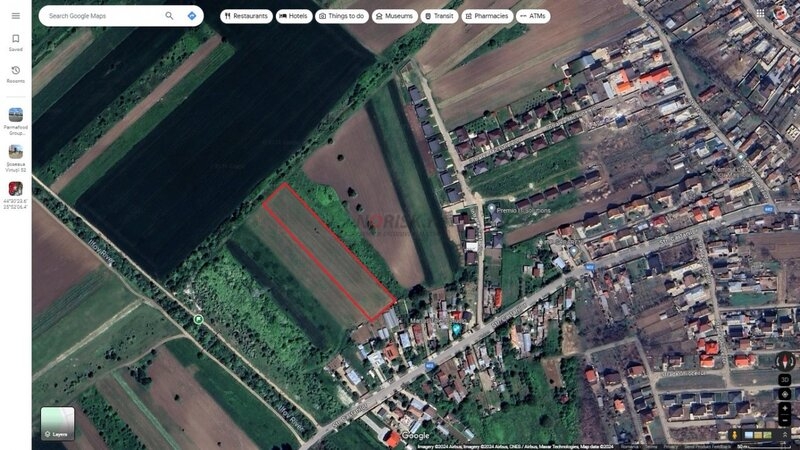Open Google apps grid
Image resolution: width=800 pixels, height=450 pixels.
(x=762, y=15)
